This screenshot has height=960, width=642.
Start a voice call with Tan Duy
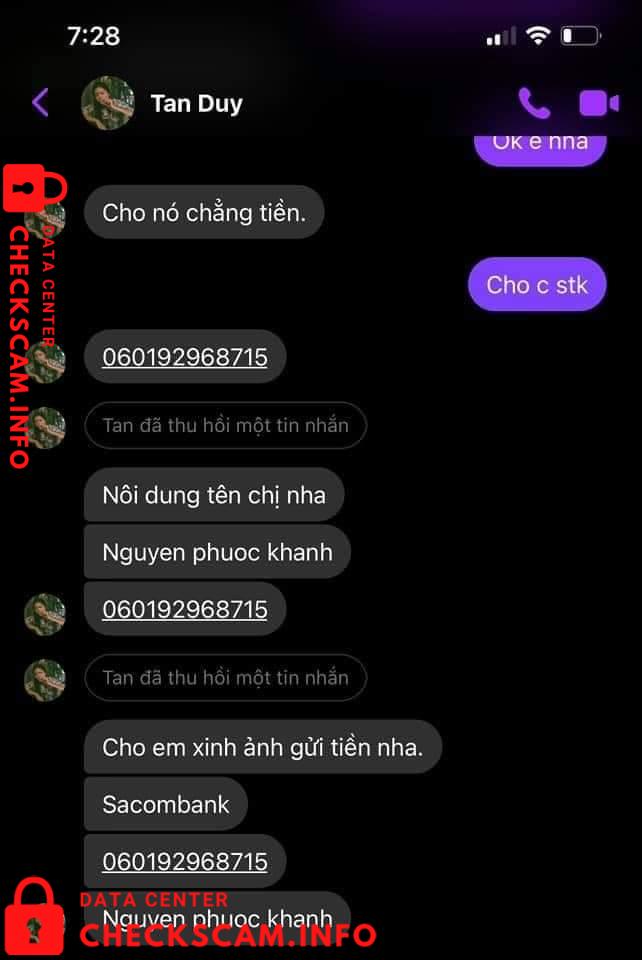[533, 103]
